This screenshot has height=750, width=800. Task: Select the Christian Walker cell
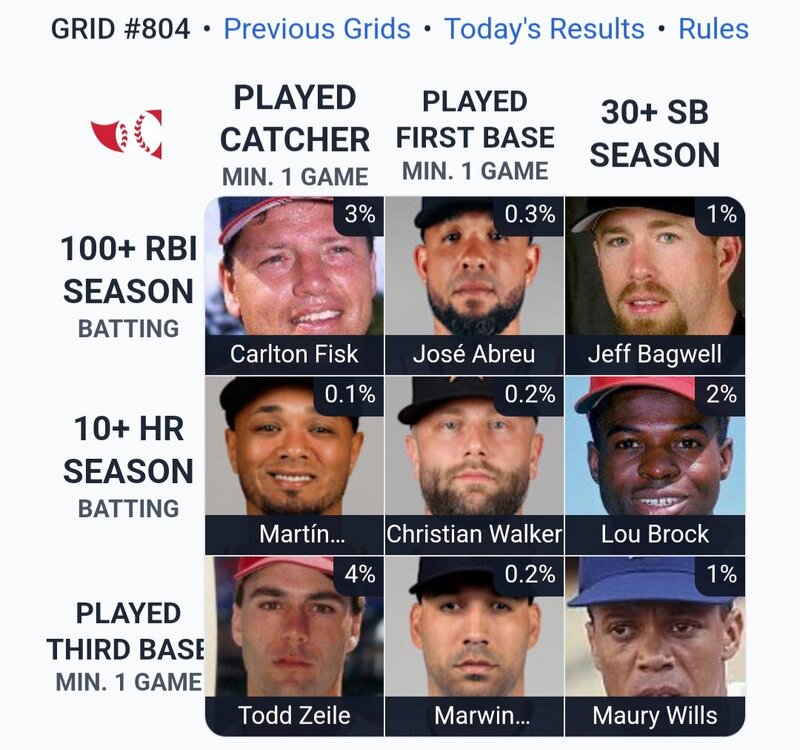point(474,465)
